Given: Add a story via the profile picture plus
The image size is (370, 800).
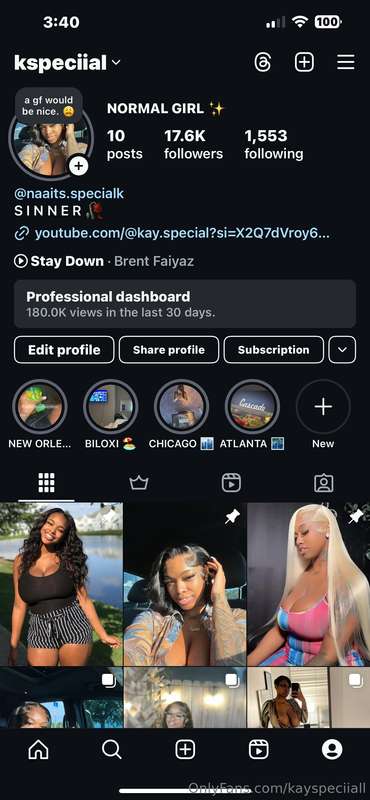Looking at the screenshot, I should [79, 166].
